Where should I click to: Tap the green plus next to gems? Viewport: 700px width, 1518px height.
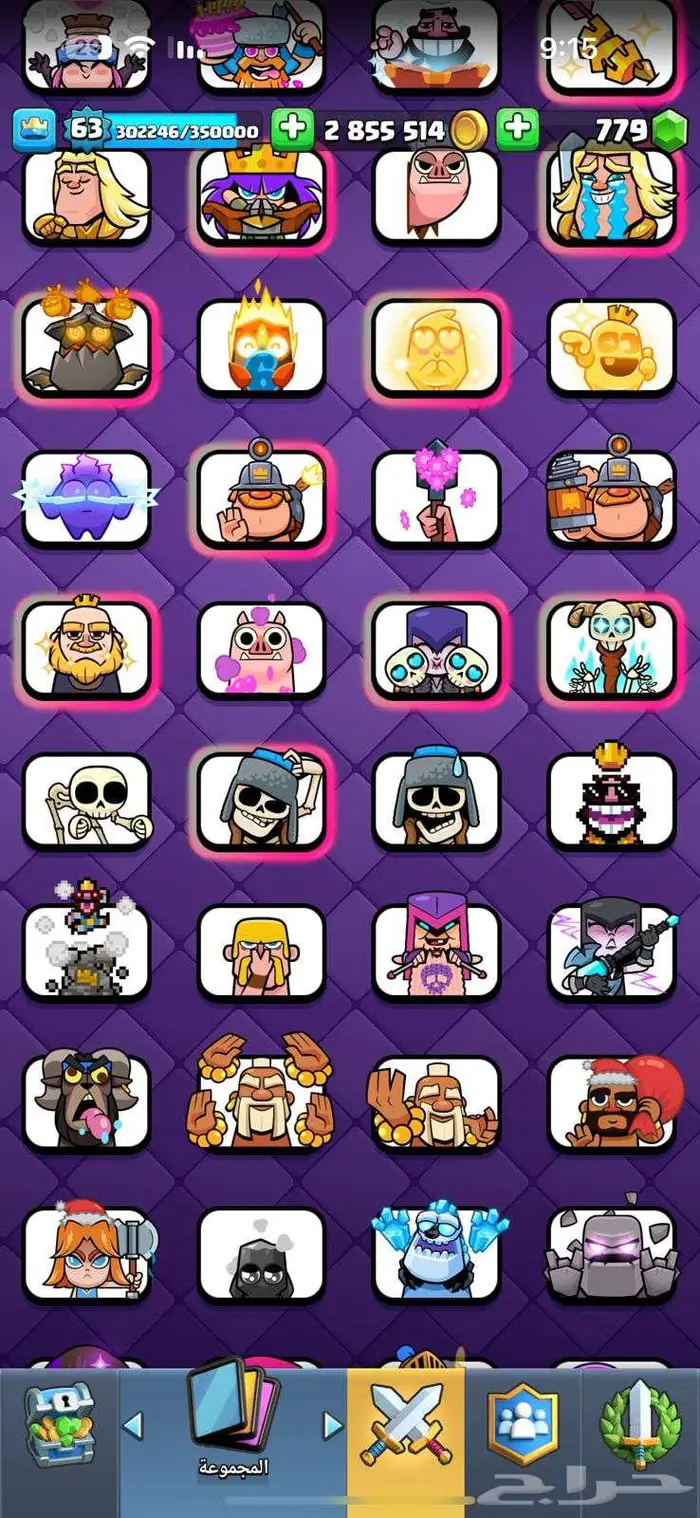(x=516, y=130)
